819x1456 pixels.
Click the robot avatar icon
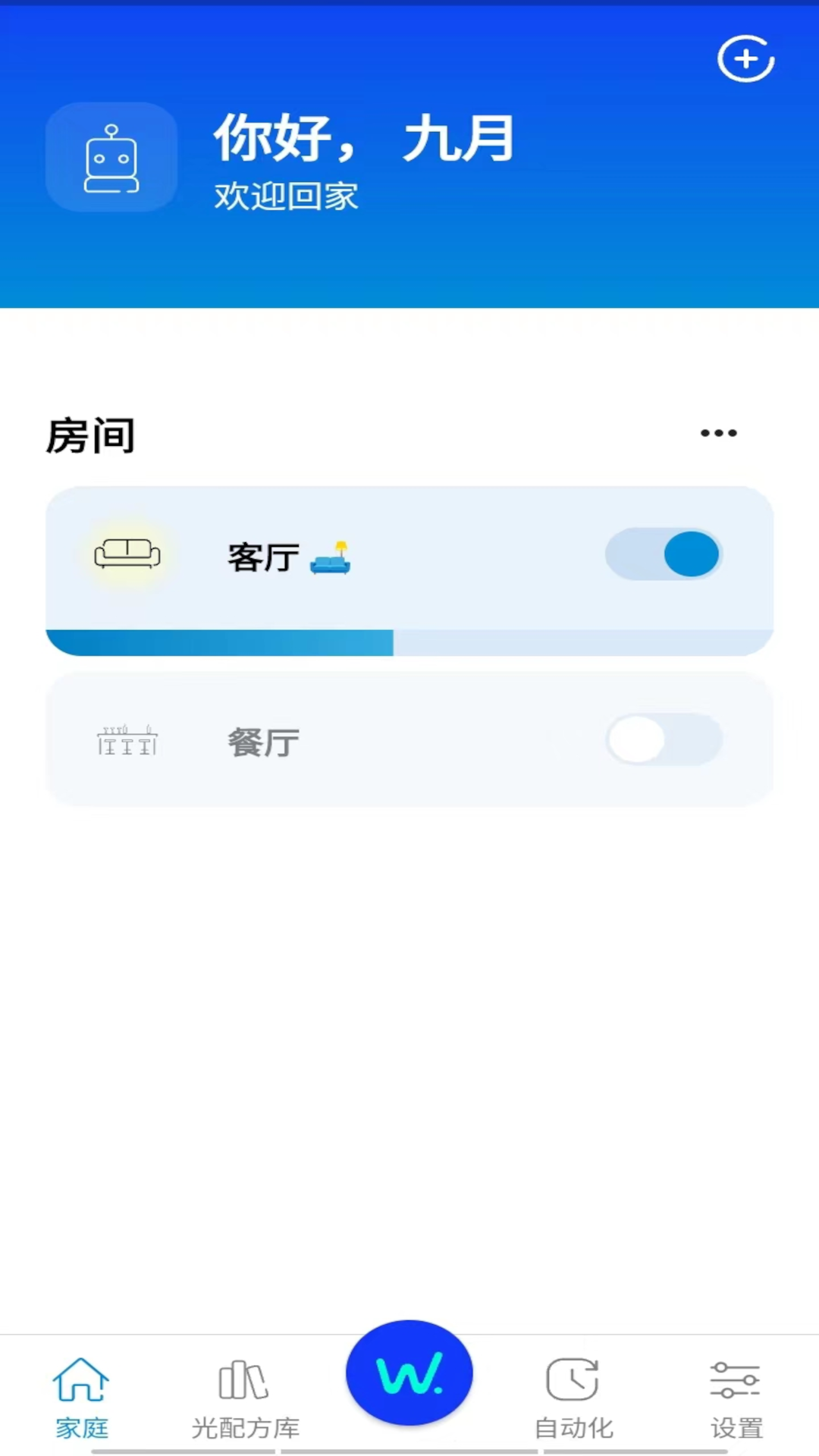click(111, 156)
